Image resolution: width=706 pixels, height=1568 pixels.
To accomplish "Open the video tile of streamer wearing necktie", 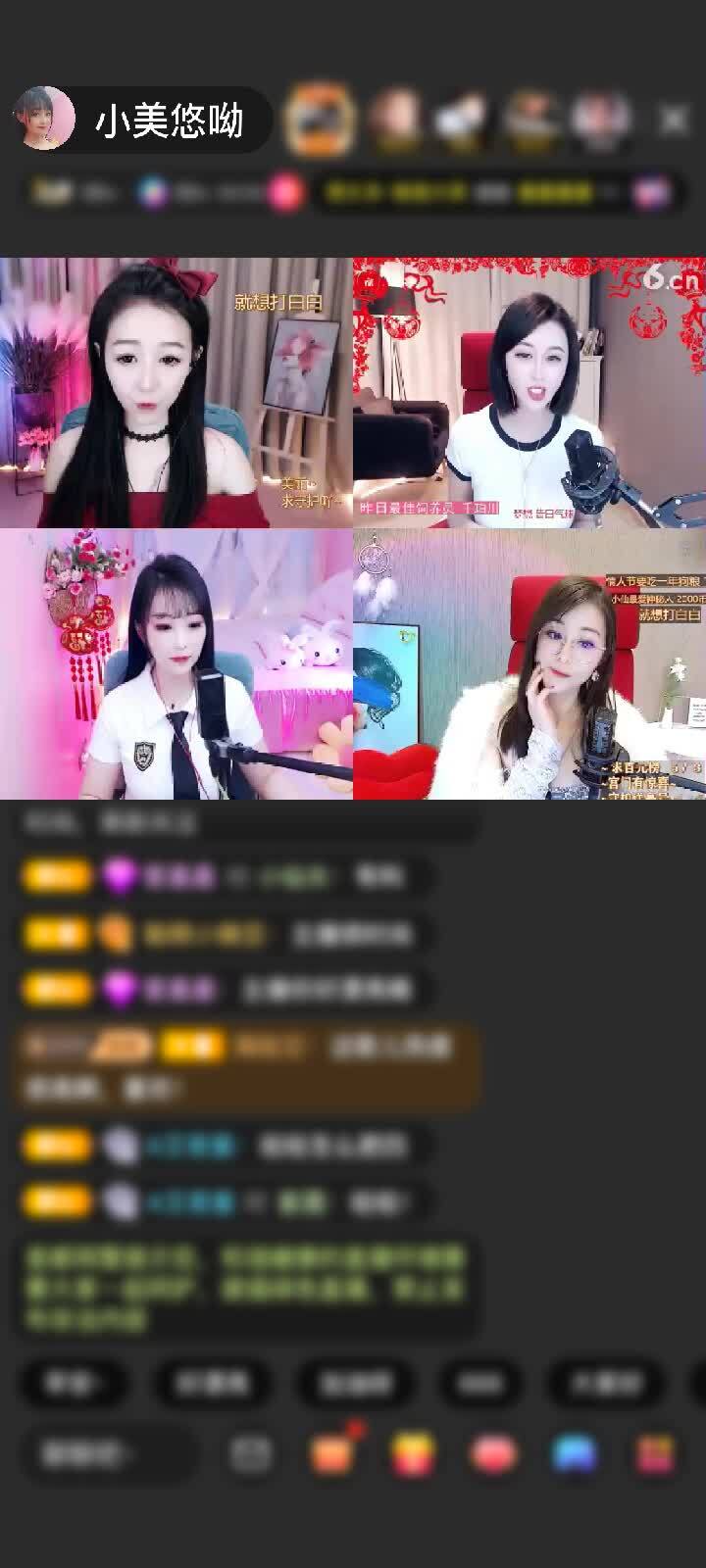I will pyautogui.click(x=176, y=664).
